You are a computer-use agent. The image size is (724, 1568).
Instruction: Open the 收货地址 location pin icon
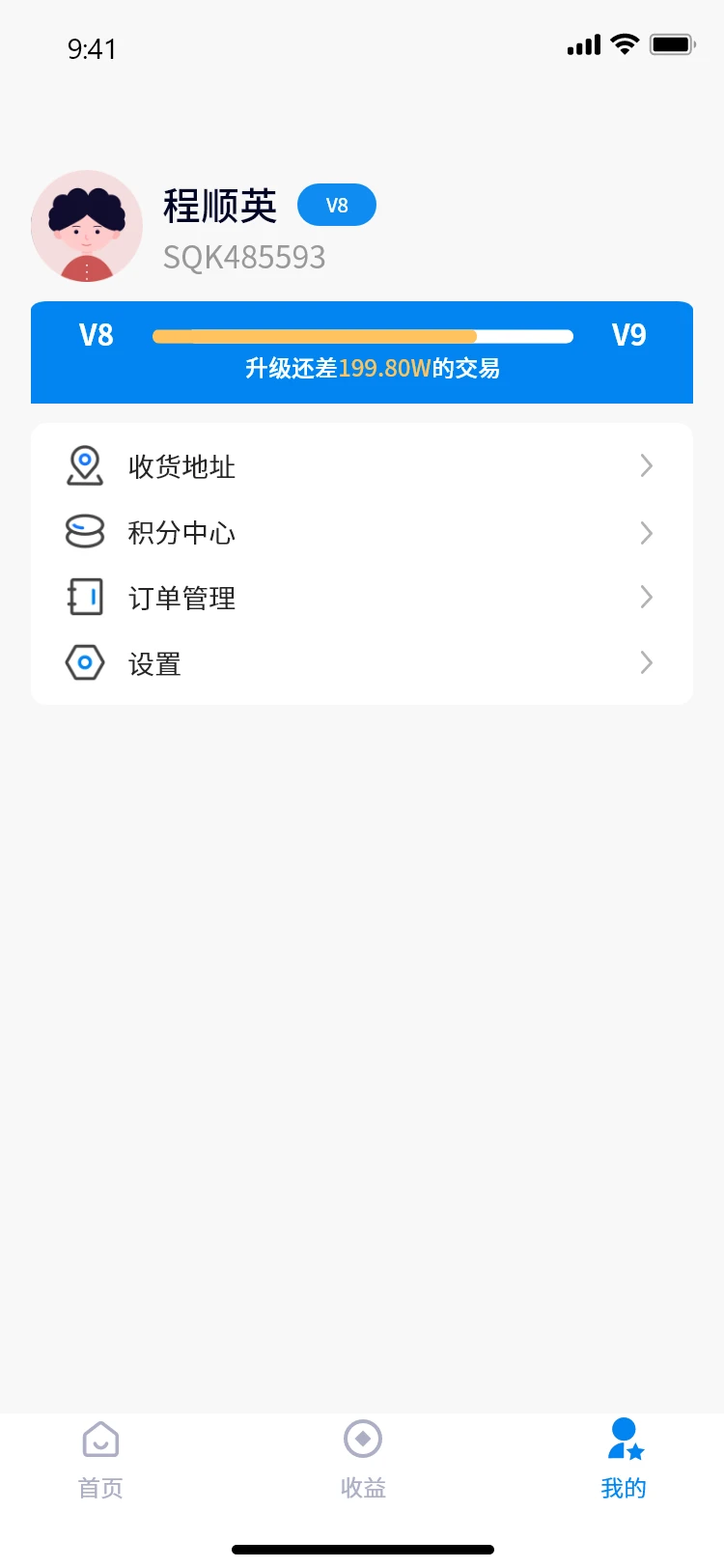pyautogui.click(x=85, y=465)
